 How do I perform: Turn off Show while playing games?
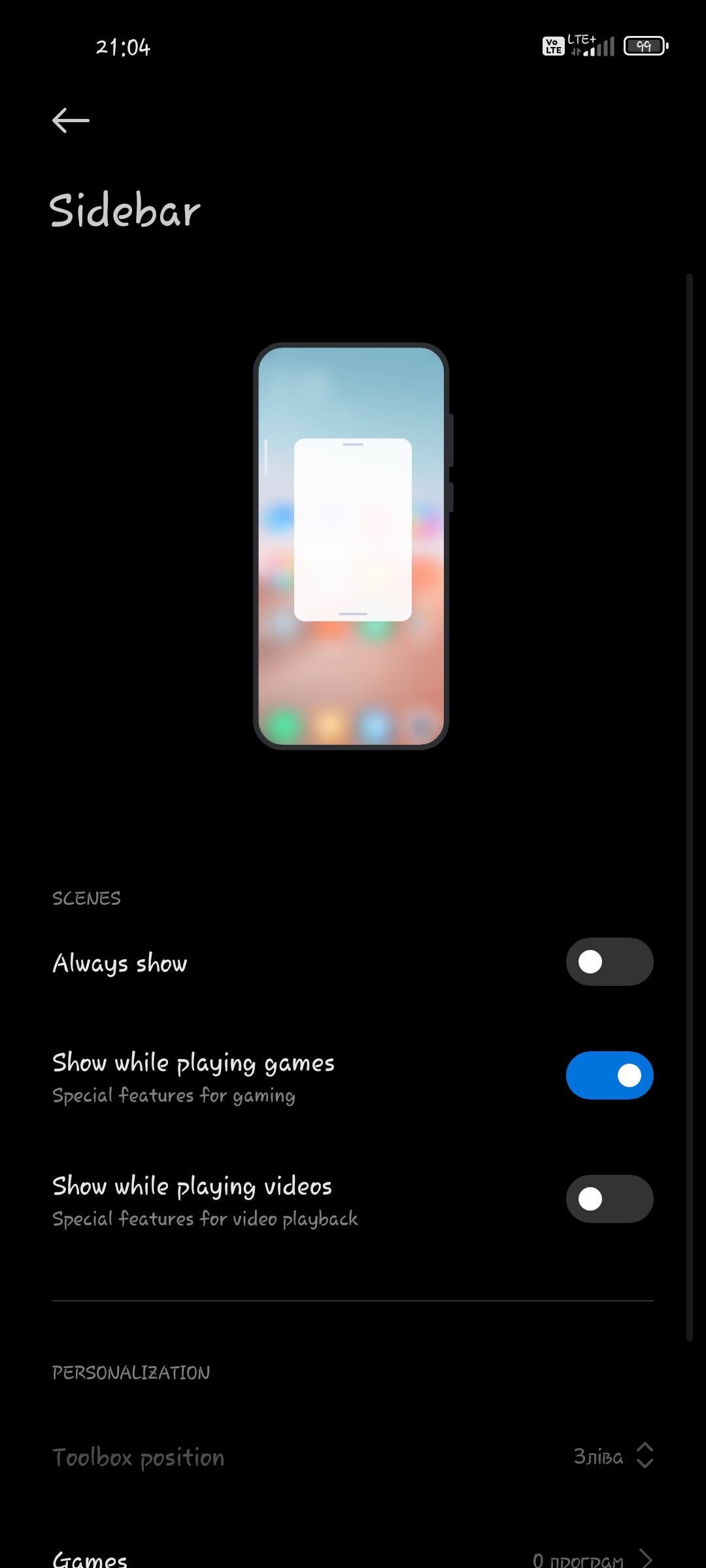pyautogui.click(x=609, y=1075)
